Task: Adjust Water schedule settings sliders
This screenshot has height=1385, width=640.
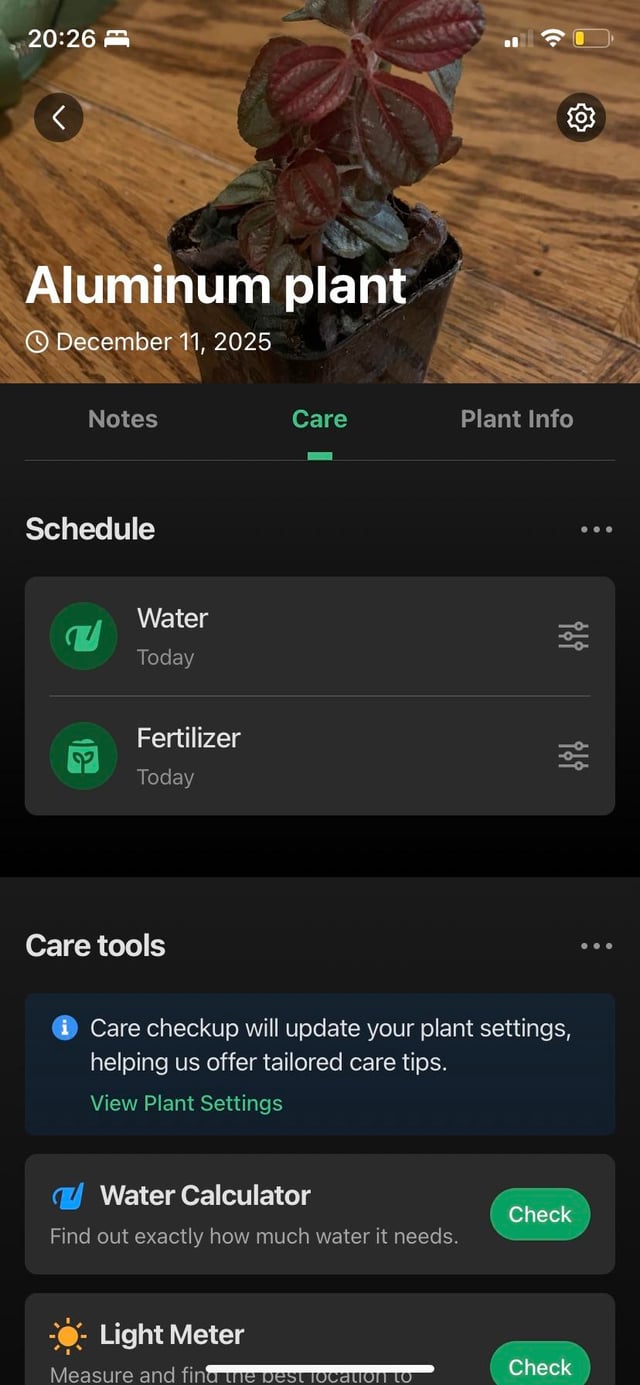Action: pos(573,636)
